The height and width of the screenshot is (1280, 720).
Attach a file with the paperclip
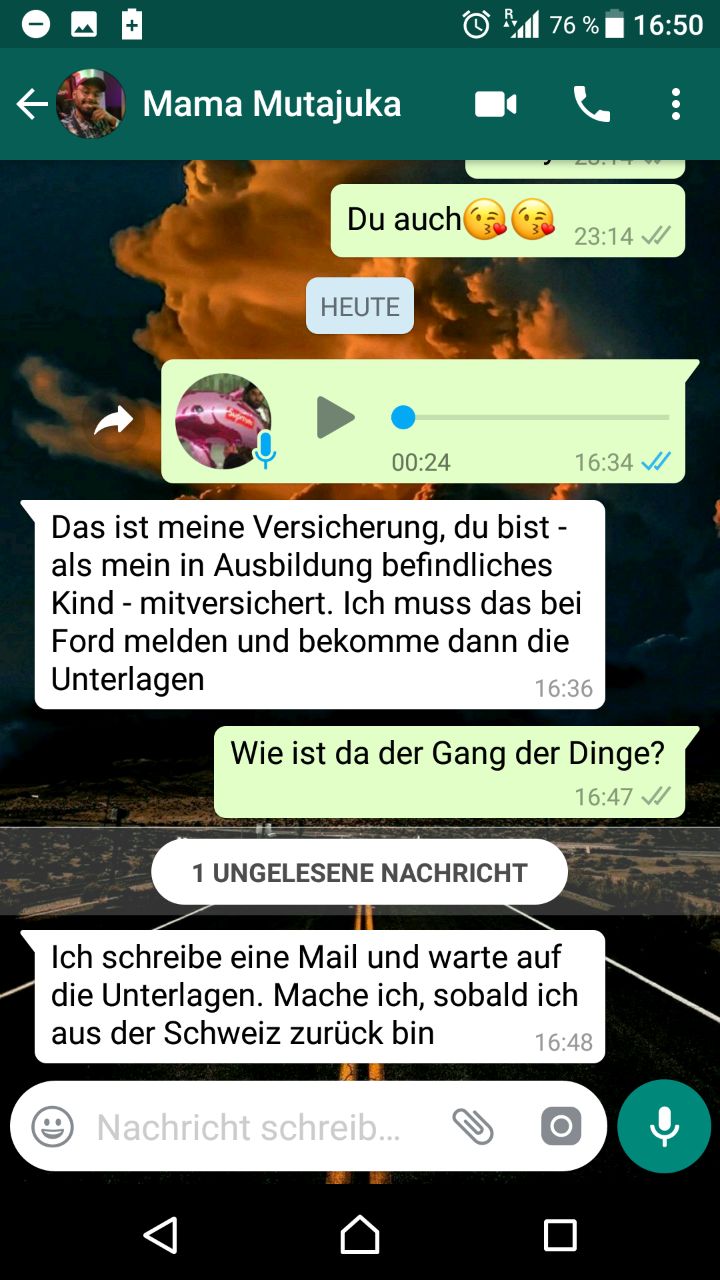point(473,1127)
